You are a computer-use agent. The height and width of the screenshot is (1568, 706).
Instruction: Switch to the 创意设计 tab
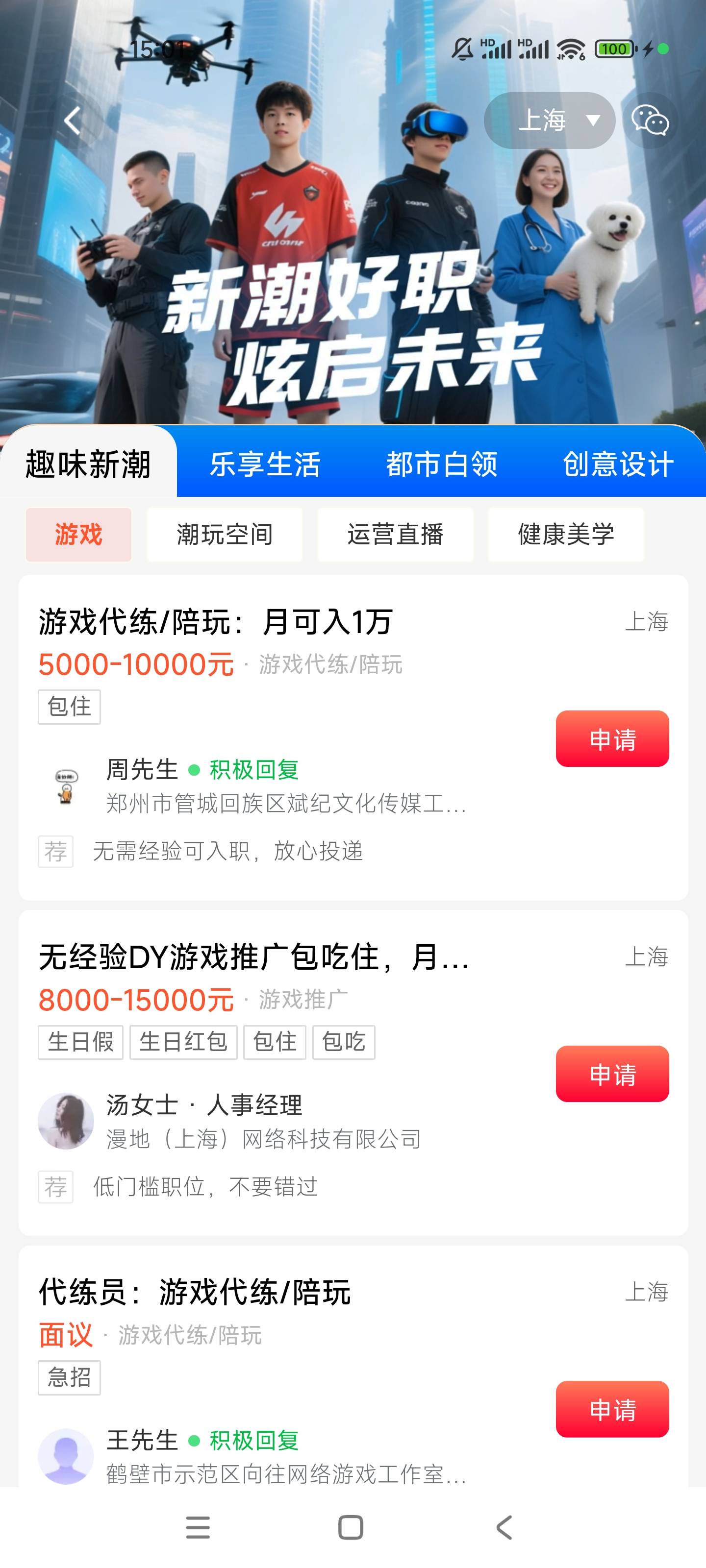click(x=618, y=465)
